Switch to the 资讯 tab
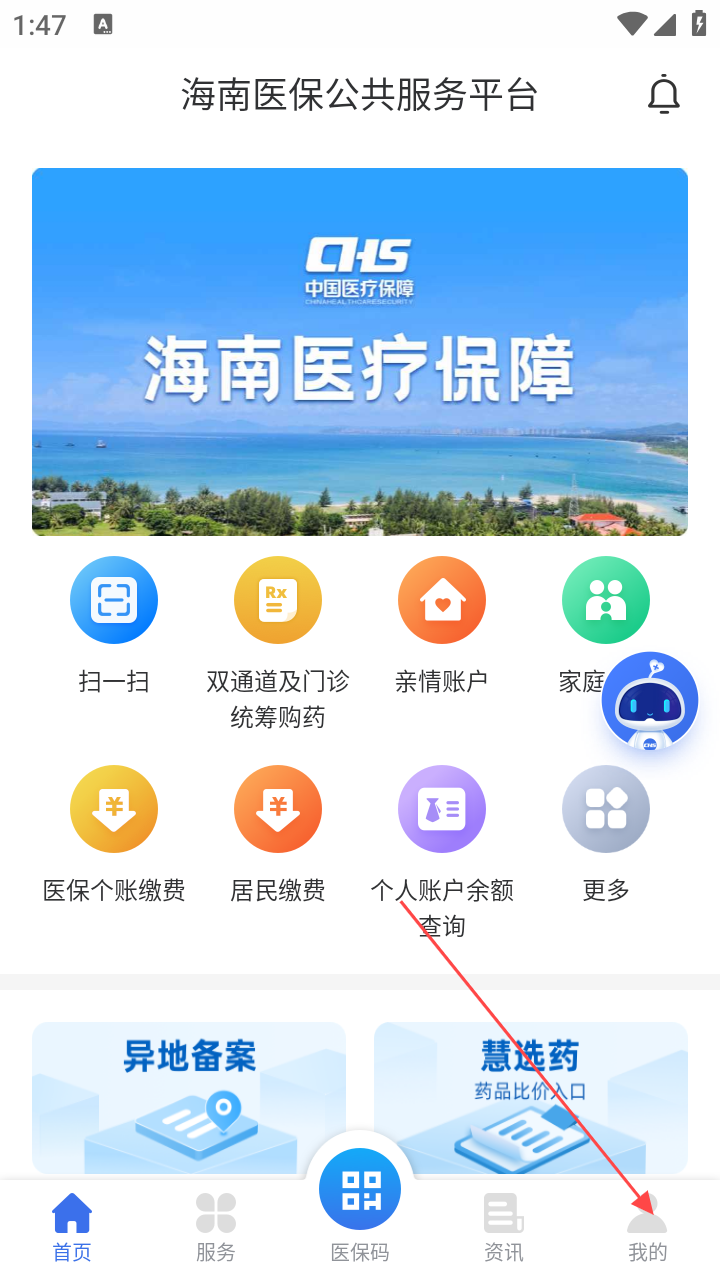Viewport: 720px width, 1280px height. point(504,1228)
